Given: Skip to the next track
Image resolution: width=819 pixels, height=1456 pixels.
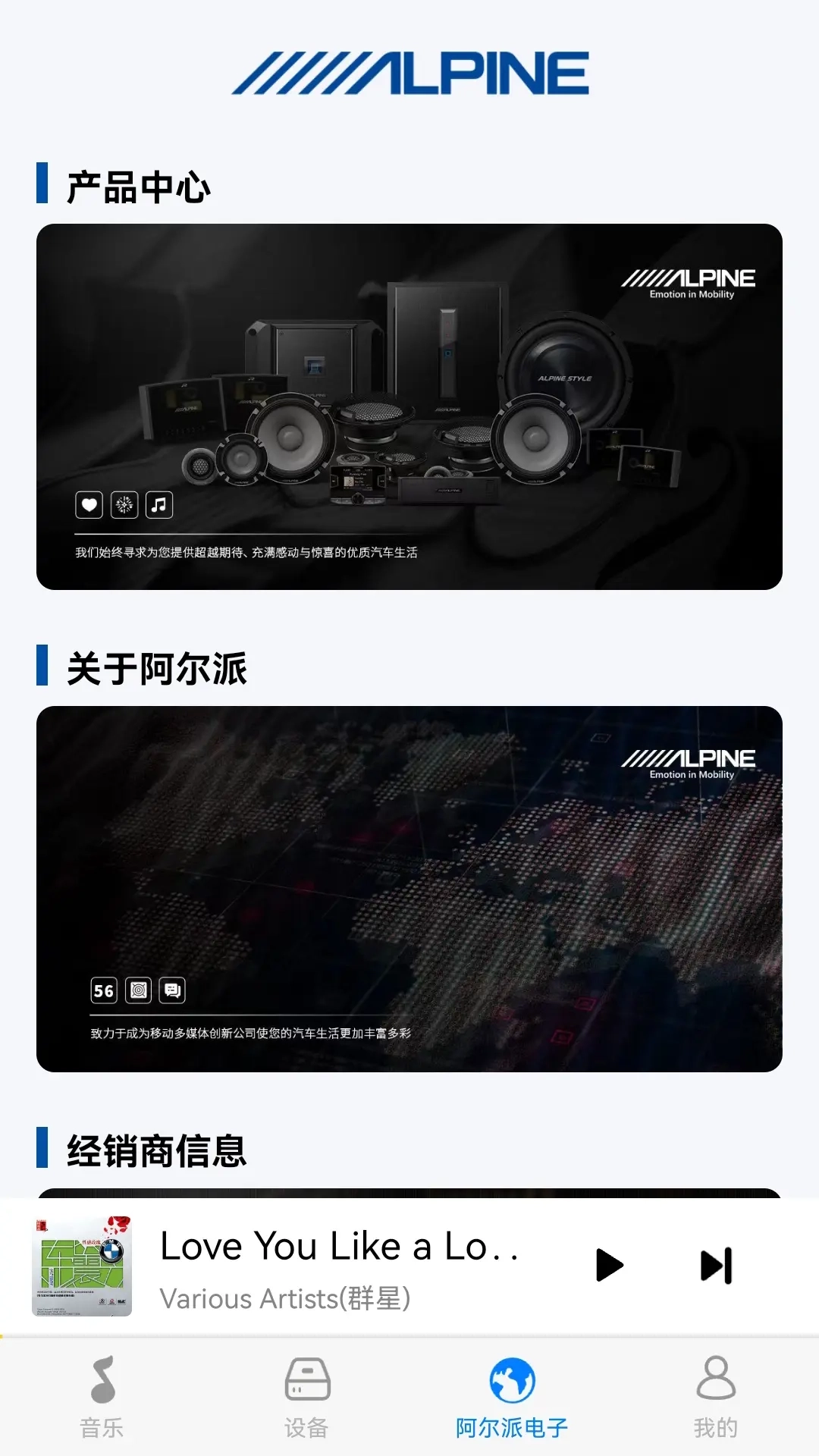Looking at the screenshot, I should 716,1265.
